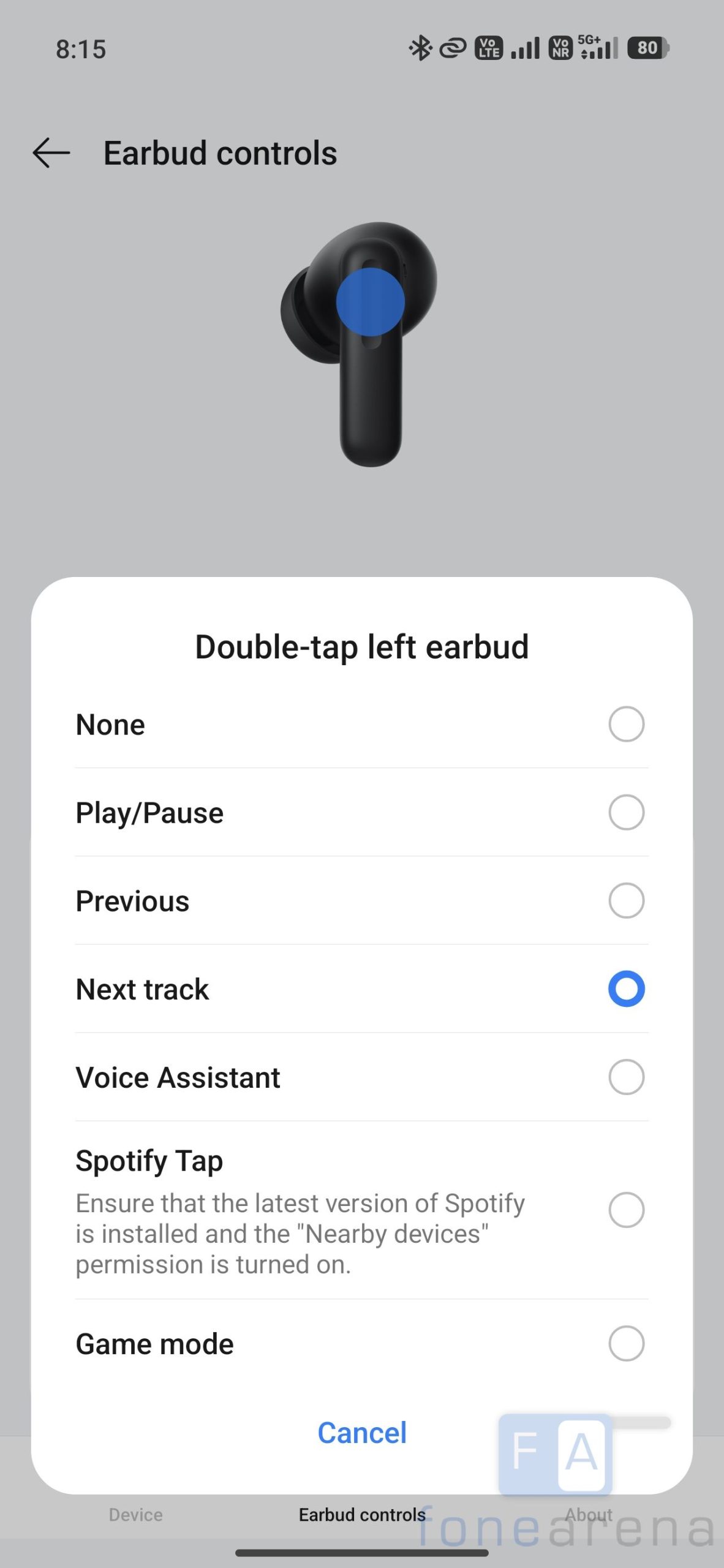724x1568 pixels.
Task: Pick Next track radio button
Action: click(x=625, y=989)
